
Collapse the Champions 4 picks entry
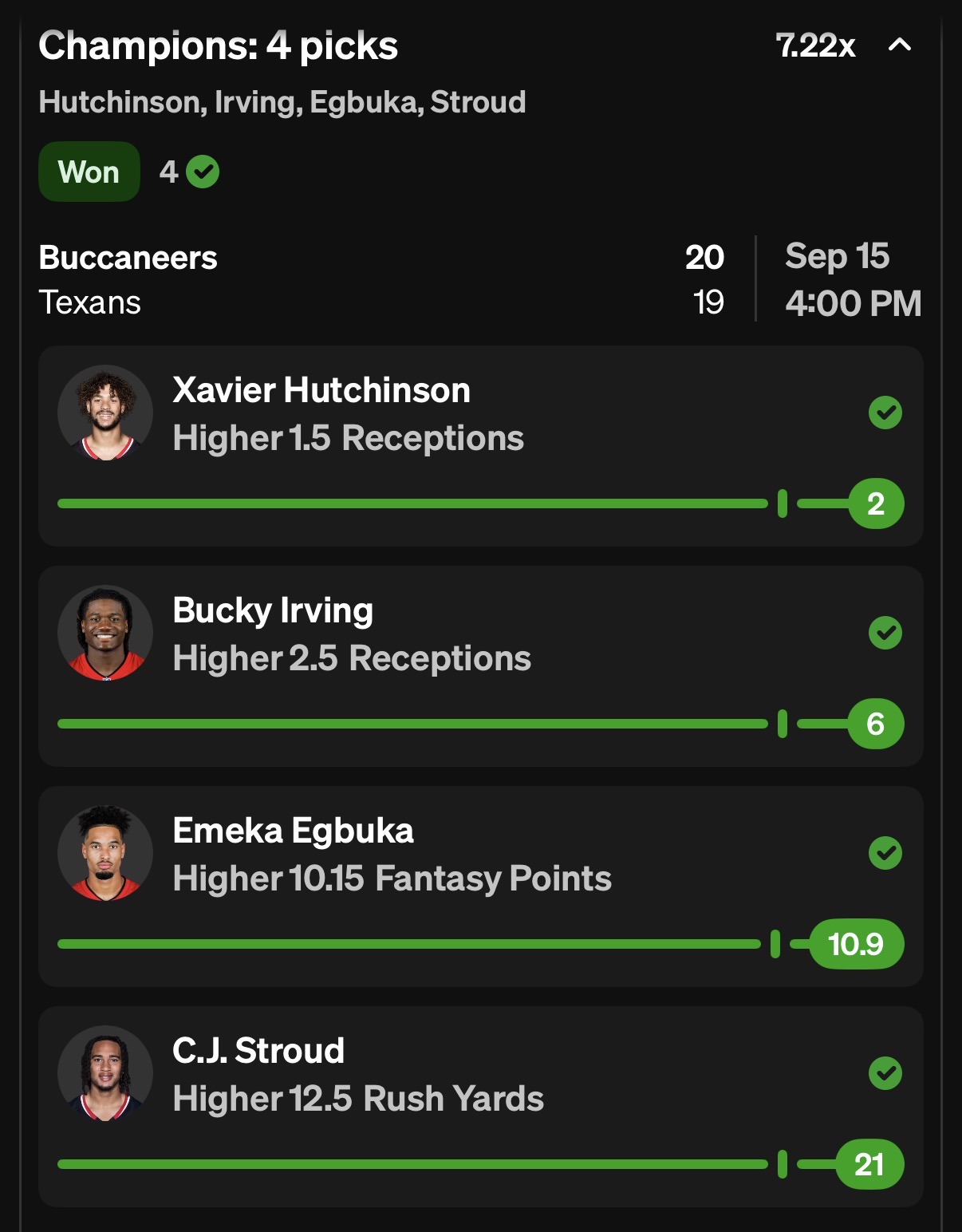tap(899, 45)
